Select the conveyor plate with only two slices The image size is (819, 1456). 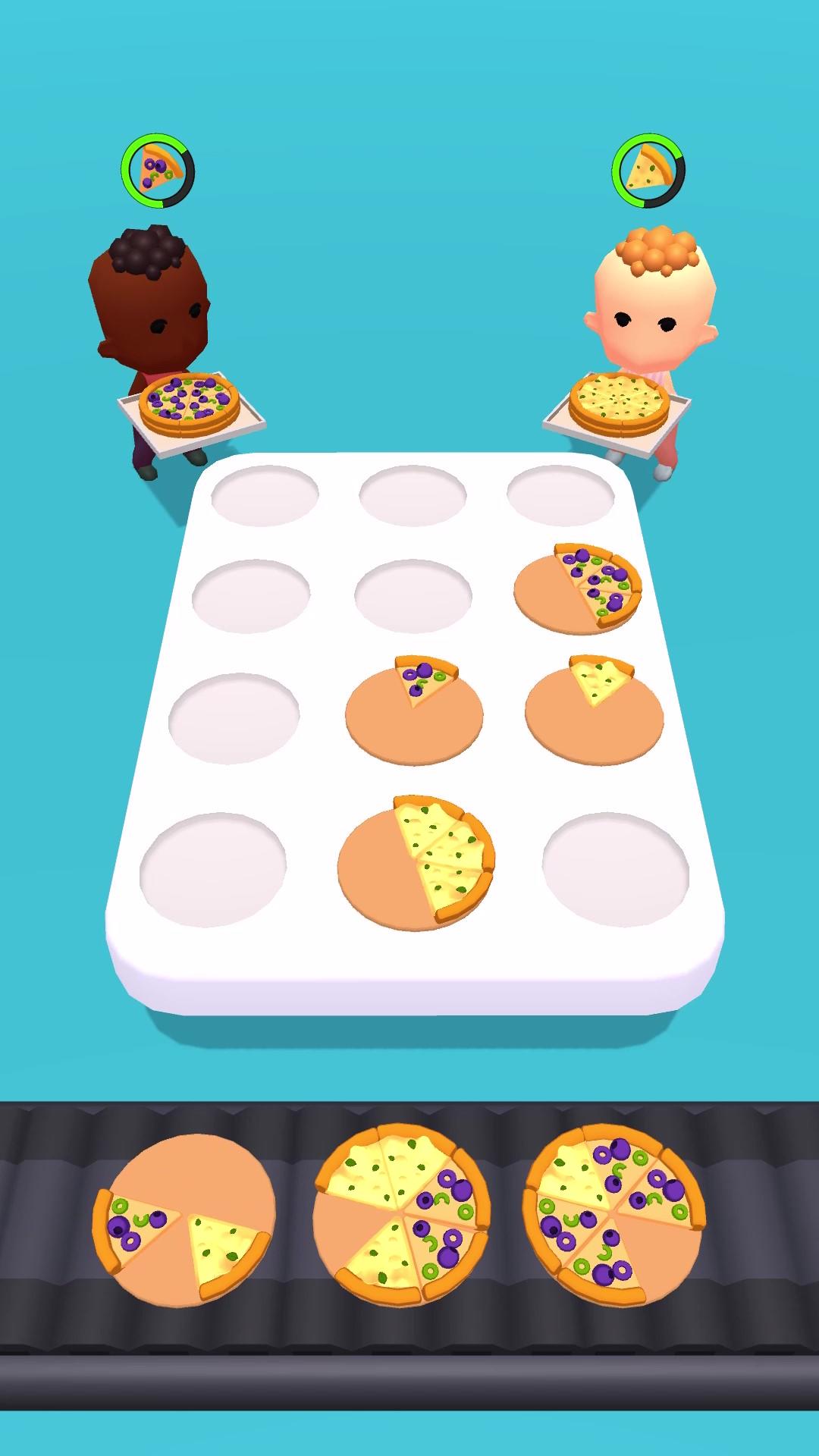(184, 1220)
